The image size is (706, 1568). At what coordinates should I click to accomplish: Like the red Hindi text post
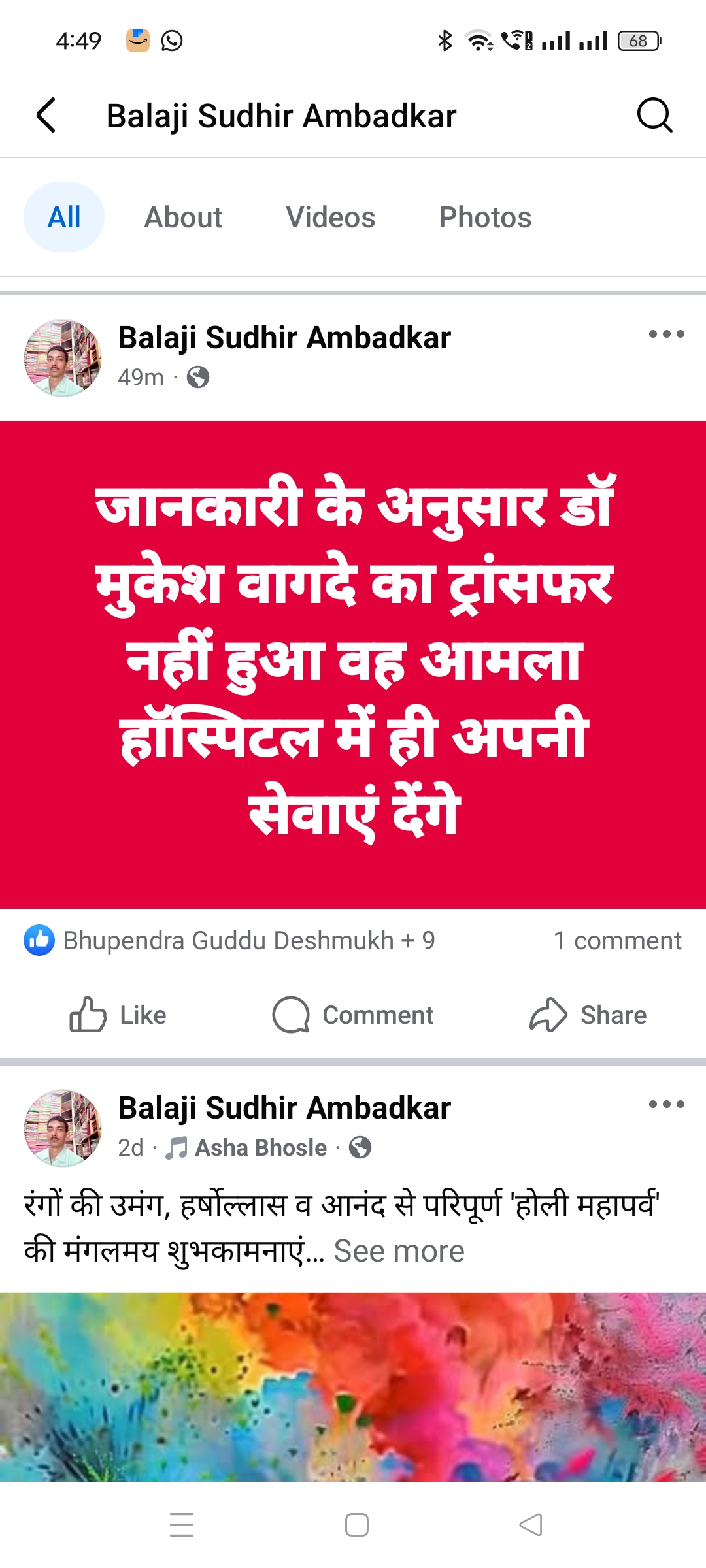point(119,1015)
